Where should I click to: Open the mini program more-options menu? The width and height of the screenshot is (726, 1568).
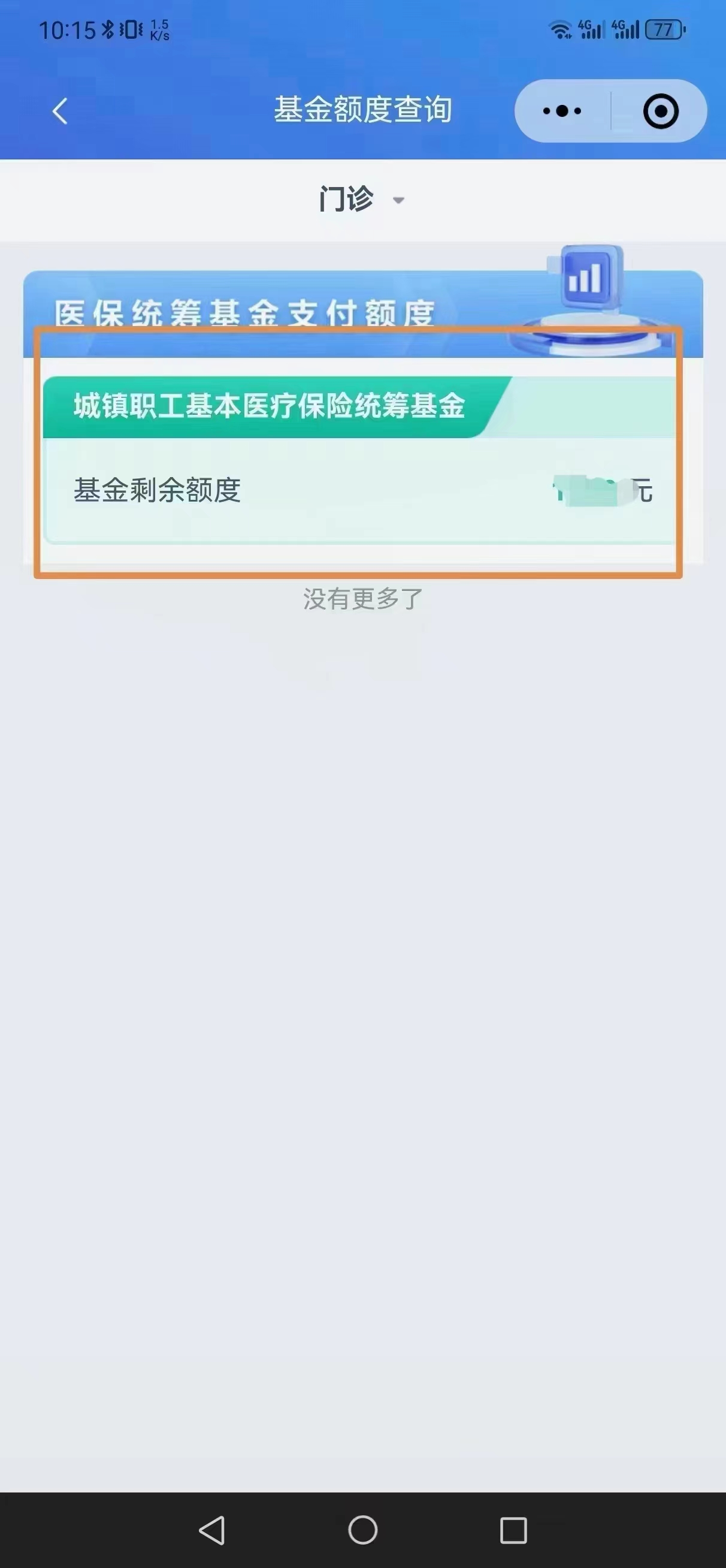point(562,111)
